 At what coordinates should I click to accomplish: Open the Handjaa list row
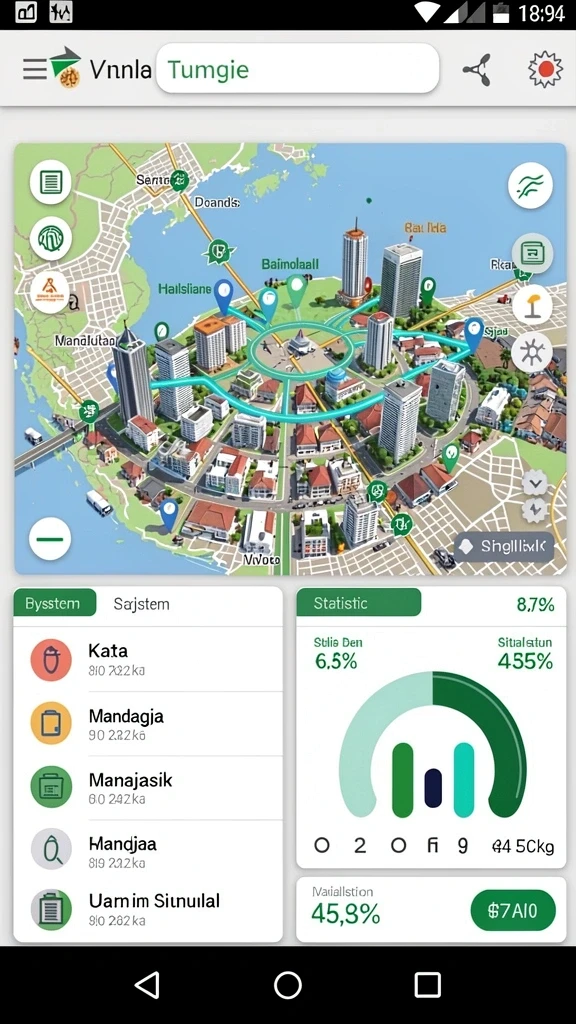pyautogui.click(x=148, y=851)
